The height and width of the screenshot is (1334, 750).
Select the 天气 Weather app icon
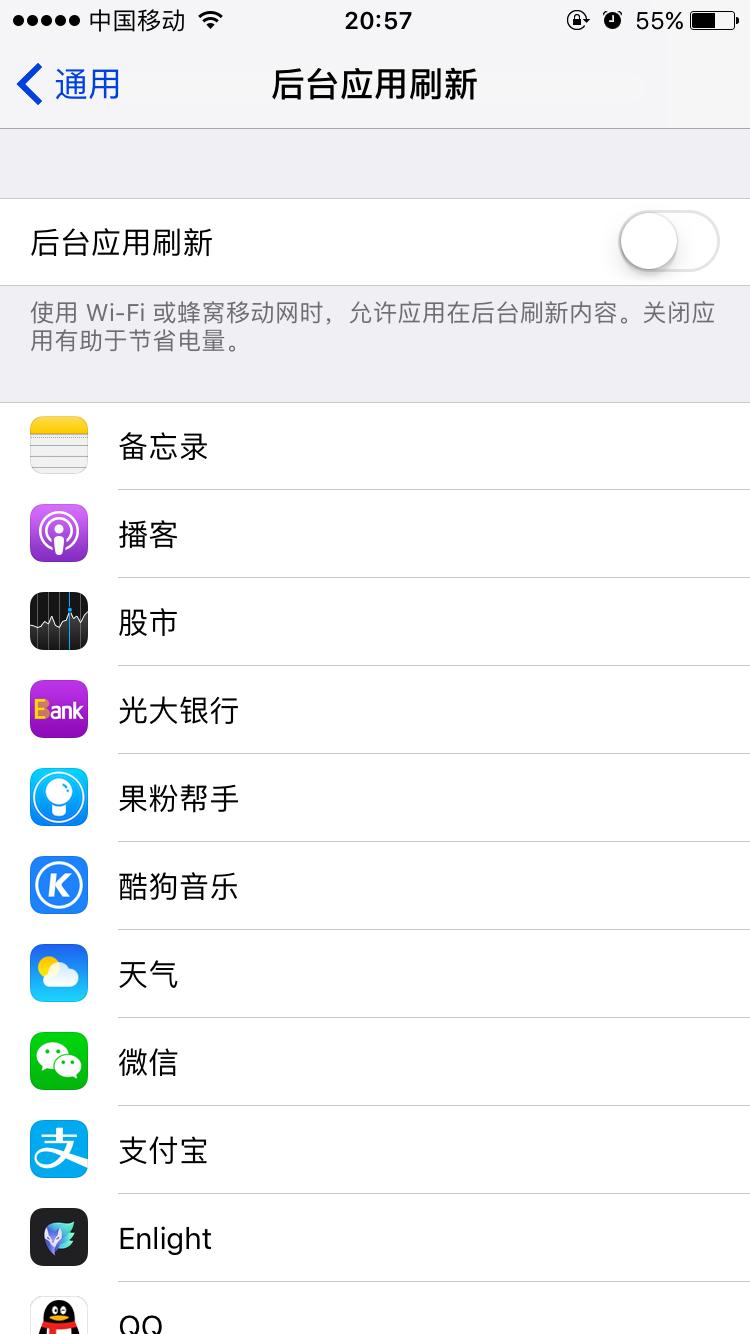coord(58,973)
